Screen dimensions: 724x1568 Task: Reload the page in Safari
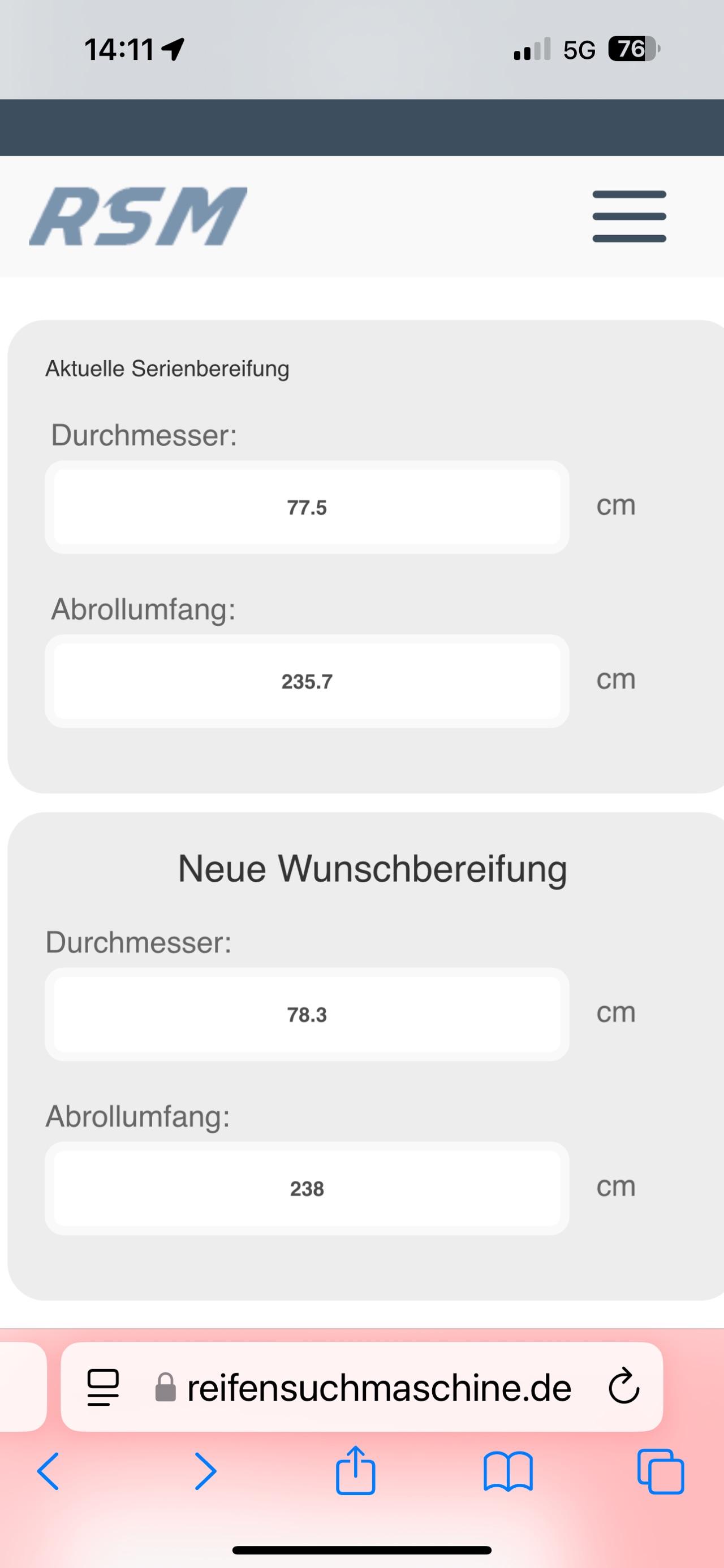tap(623, 1387)
